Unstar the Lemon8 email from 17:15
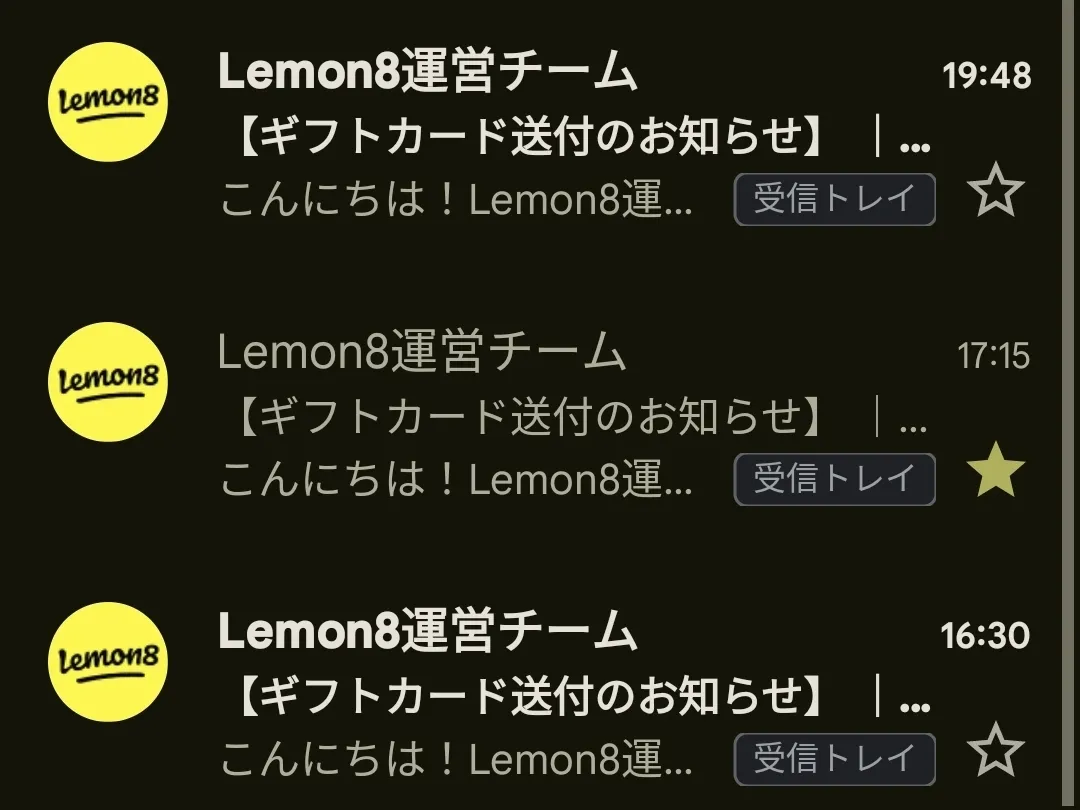1080x810 pixels. 997,474
